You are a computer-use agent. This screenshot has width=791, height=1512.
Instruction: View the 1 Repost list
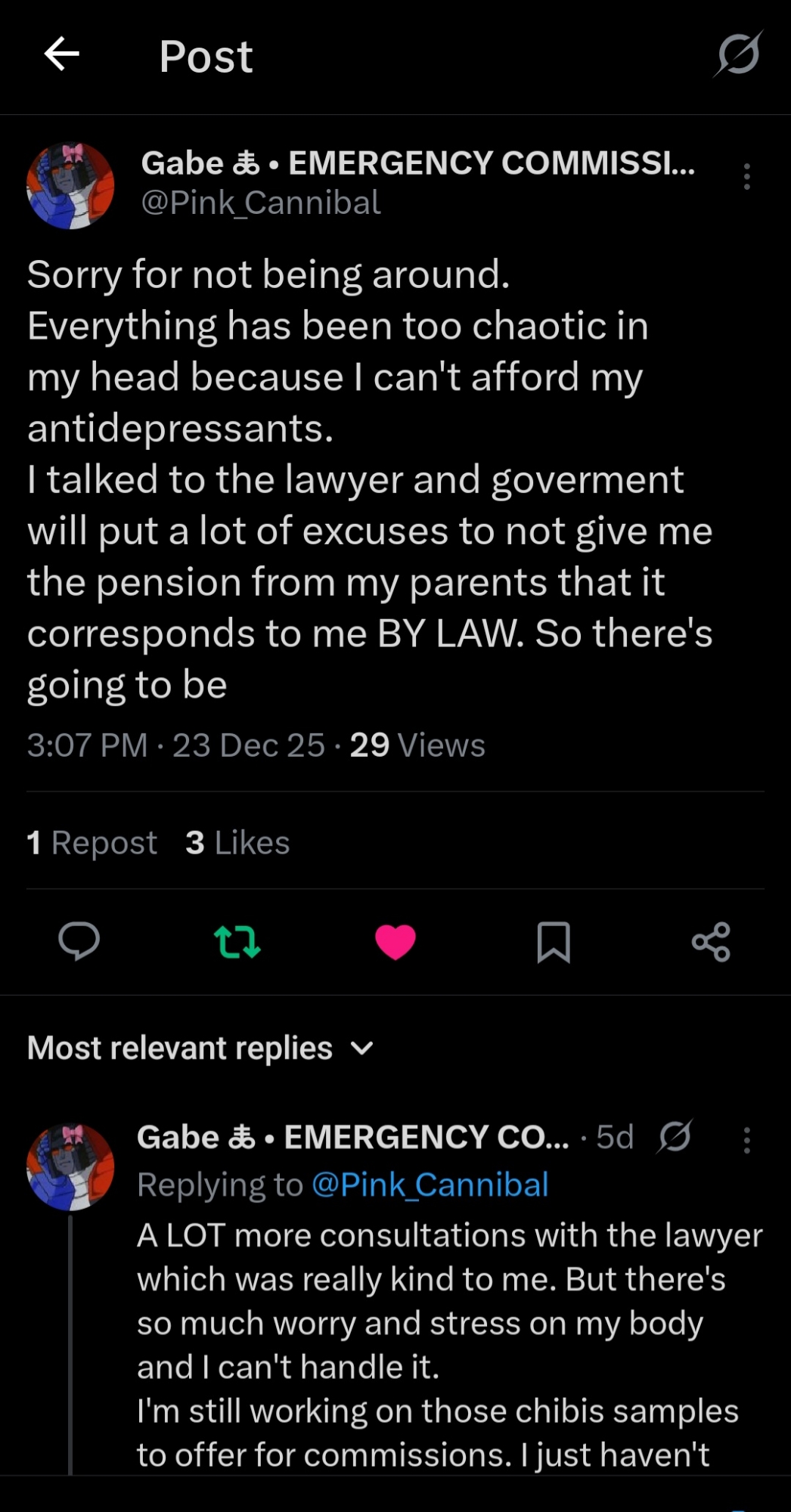(x=92, y=842)
